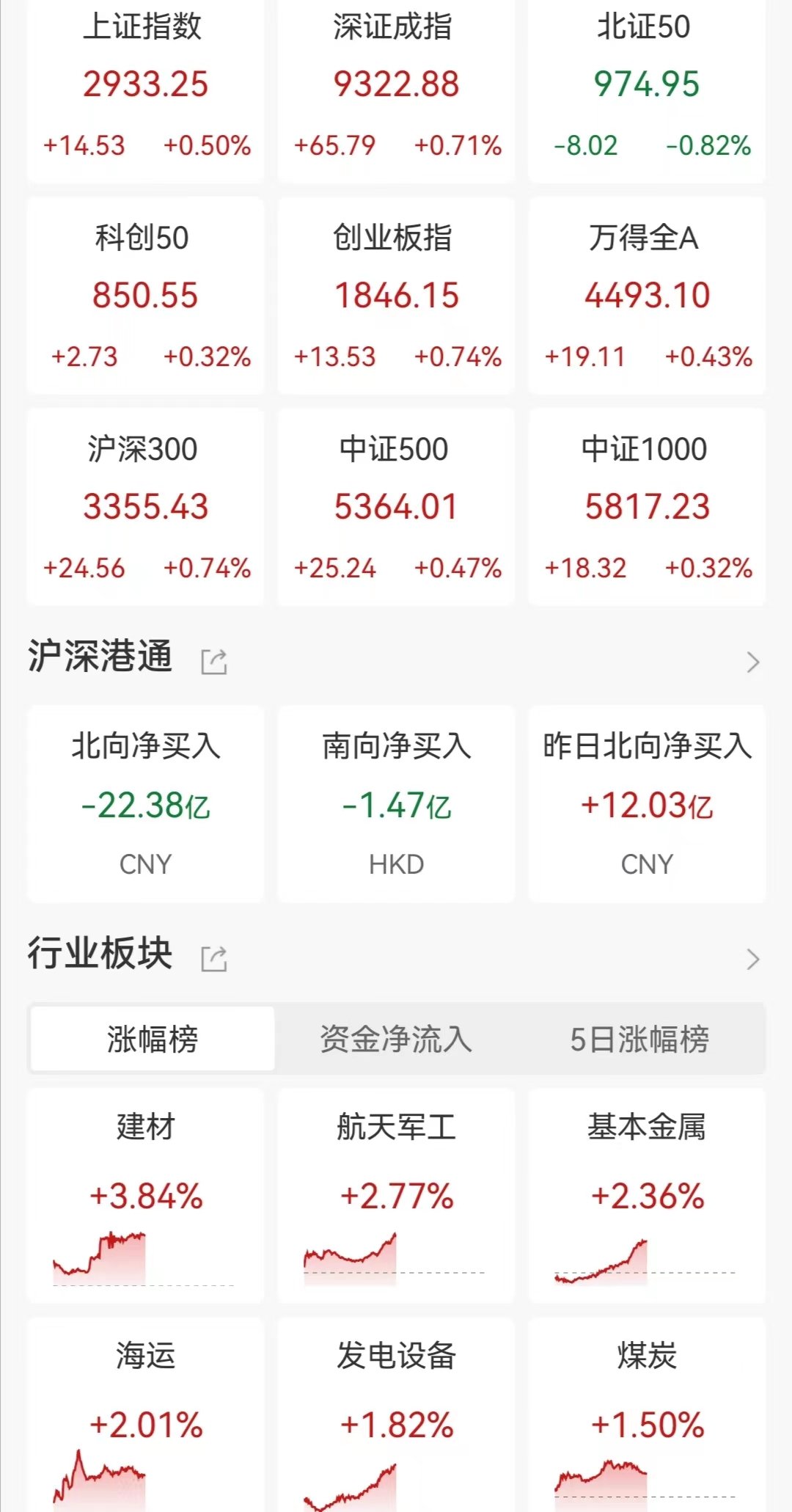Switch to the 资金净流入 tab

click(x=396, y=1039)
